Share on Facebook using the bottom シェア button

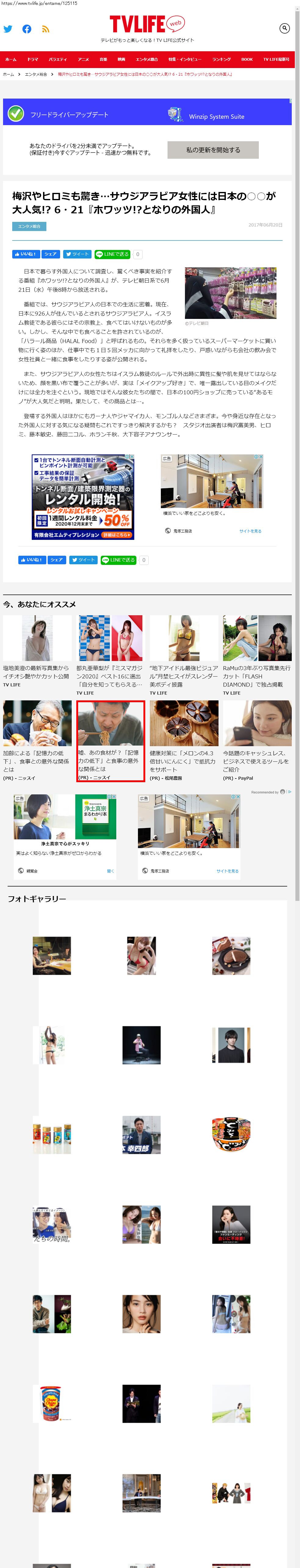pos(56,560)
